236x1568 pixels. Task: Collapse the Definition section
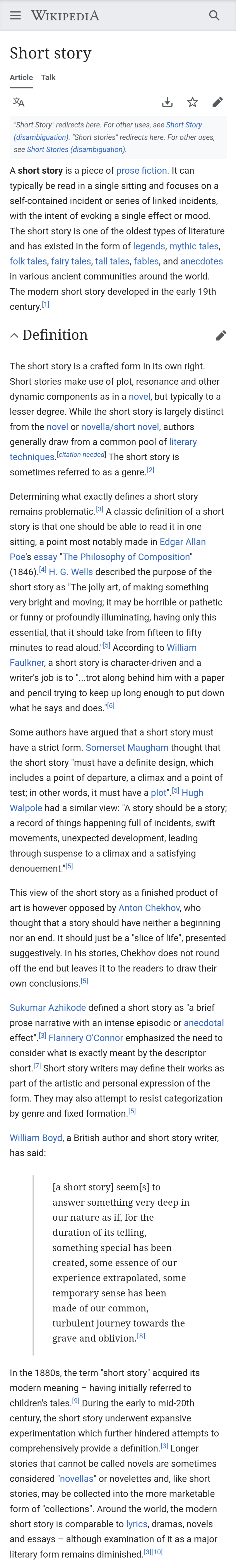(x=14, y=335)
